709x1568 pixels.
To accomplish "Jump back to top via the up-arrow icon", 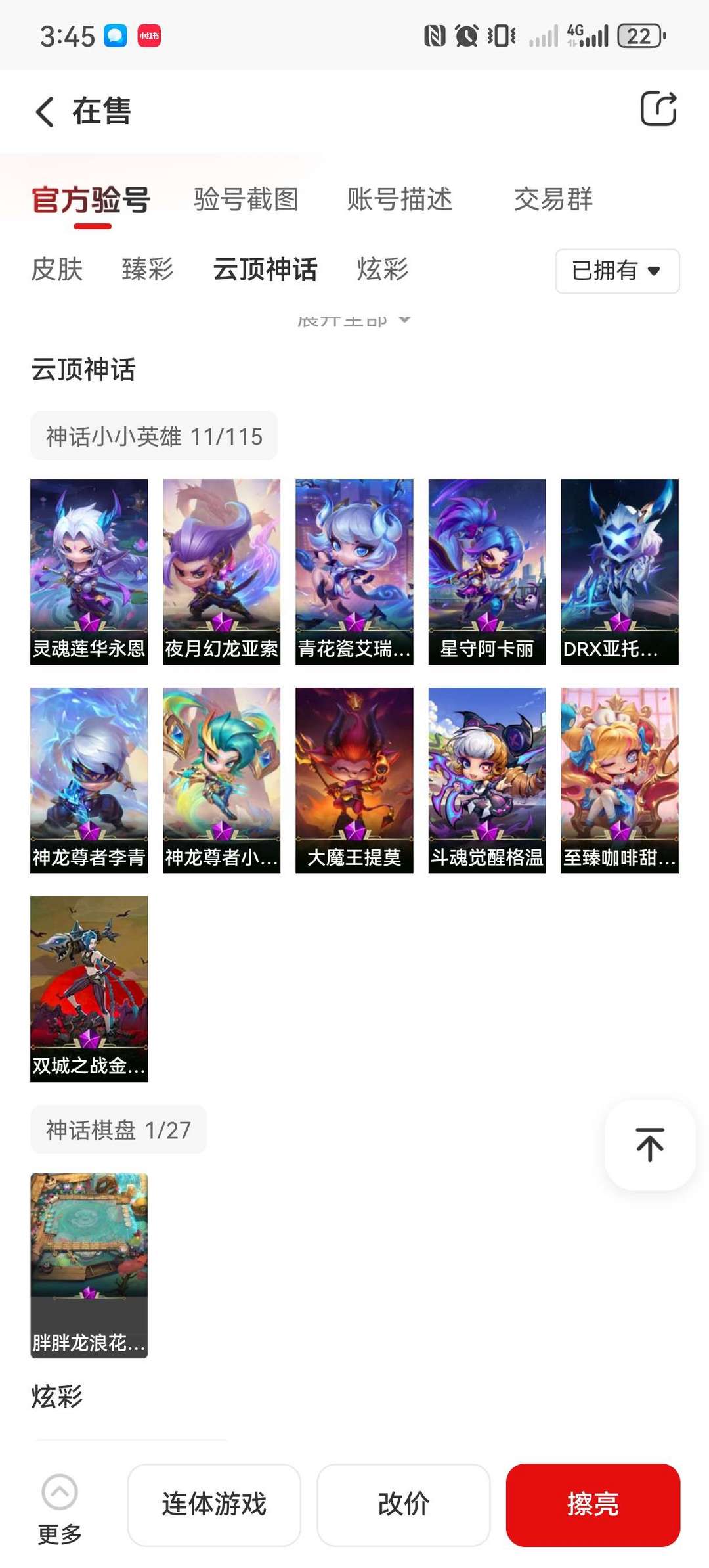I will tap(649, 1144).
